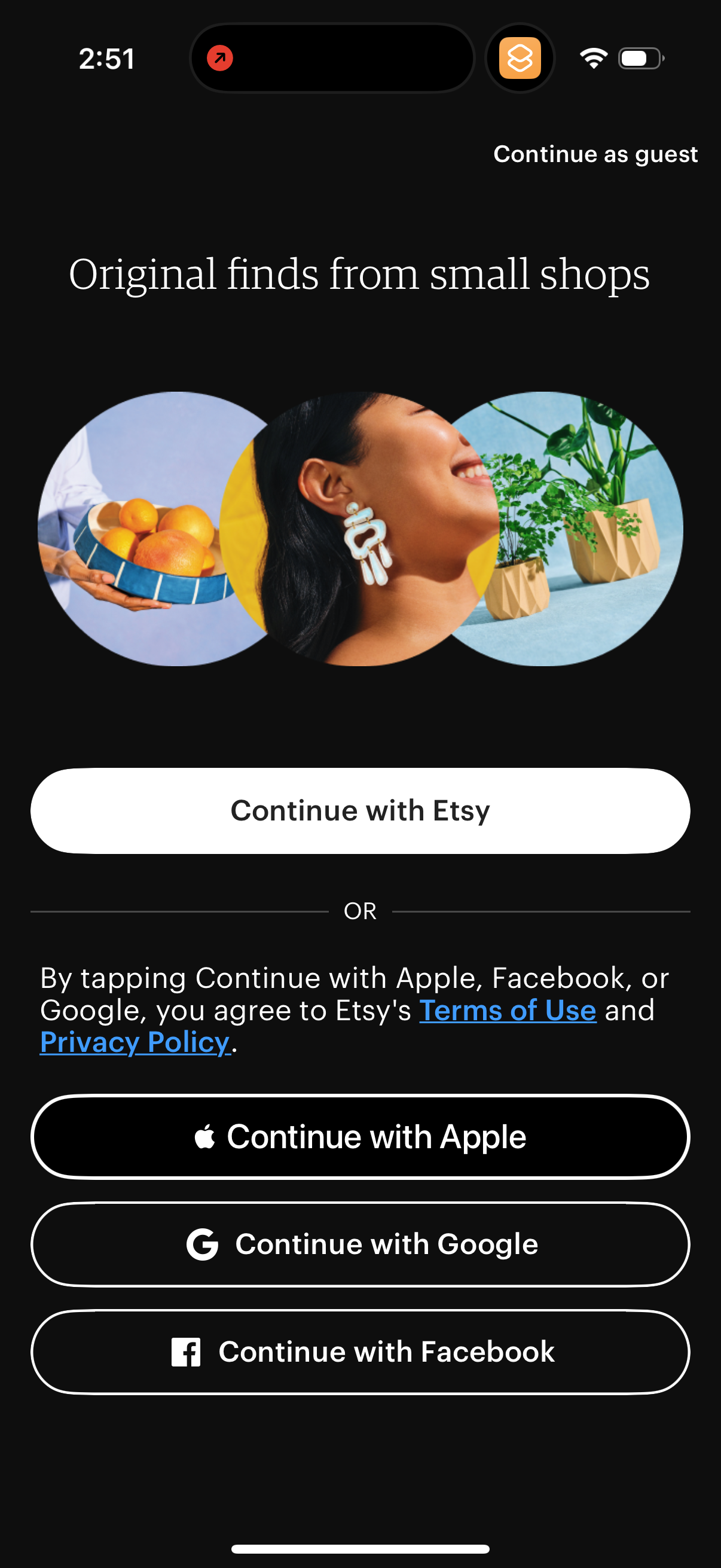The image size is (721, 1568).
Task: Tap the red location arrow indicator
Action: [219, 59]
